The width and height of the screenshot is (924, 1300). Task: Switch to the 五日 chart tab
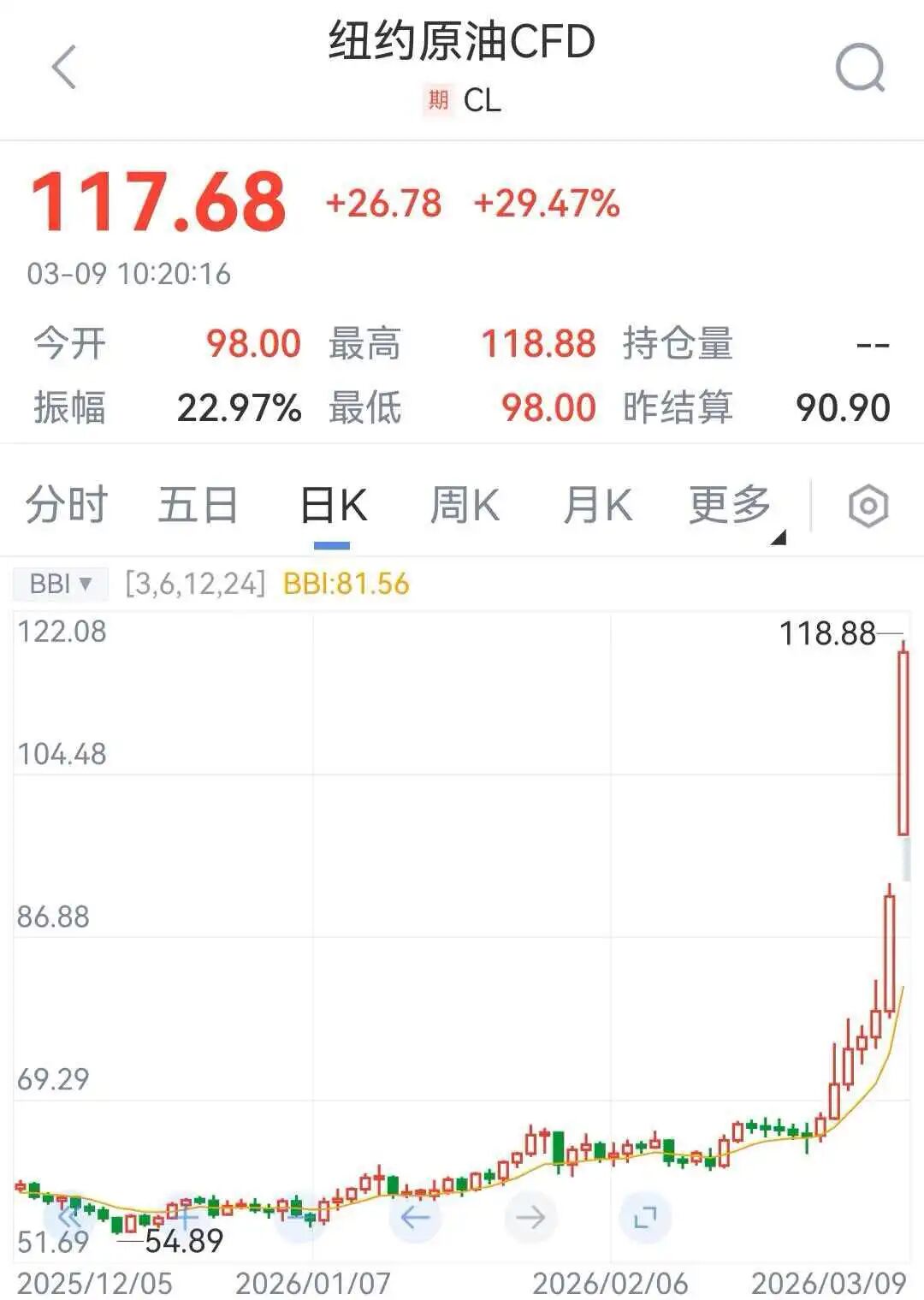pos(198,505)
